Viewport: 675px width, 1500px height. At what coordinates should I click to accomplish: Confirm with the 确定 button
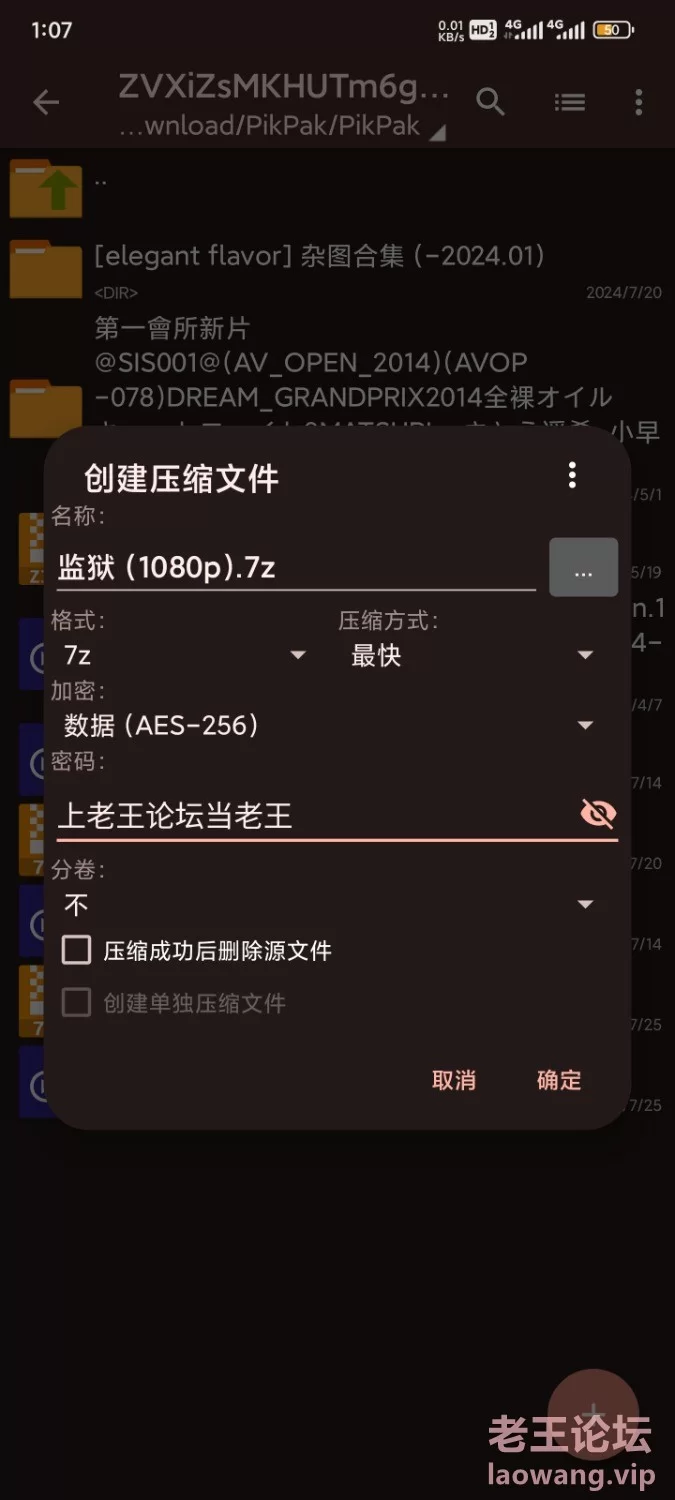click(x=559, y=1080)
